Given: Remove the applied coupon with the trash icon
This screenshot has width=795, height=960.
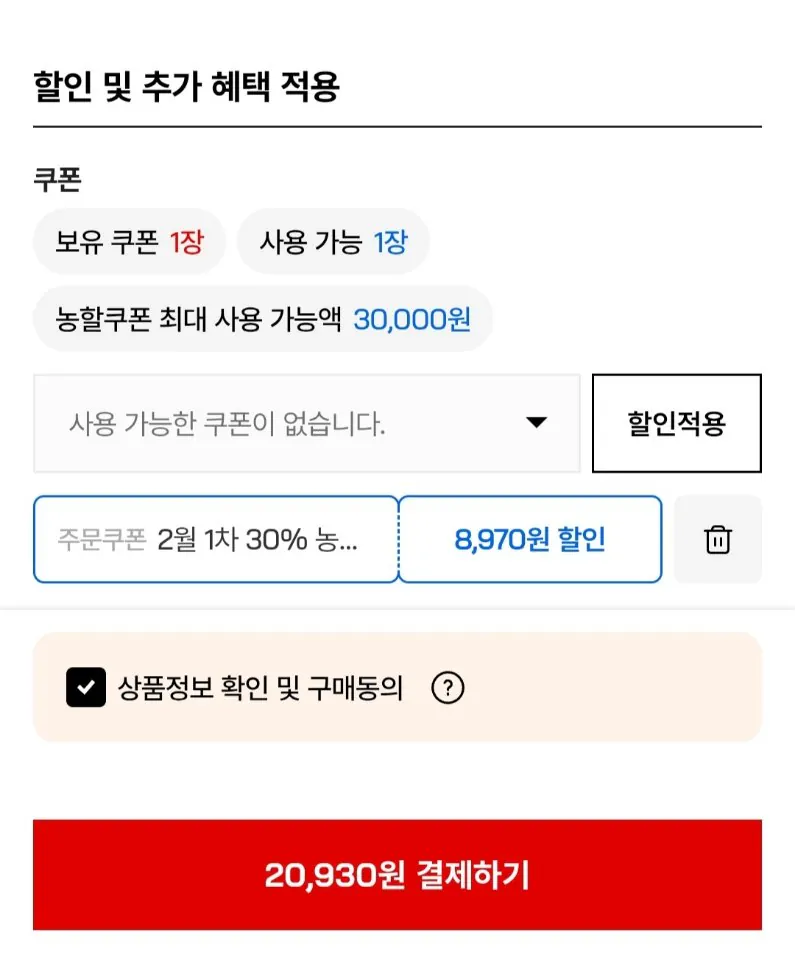Looking at the screenshot, I should (717, 540).
